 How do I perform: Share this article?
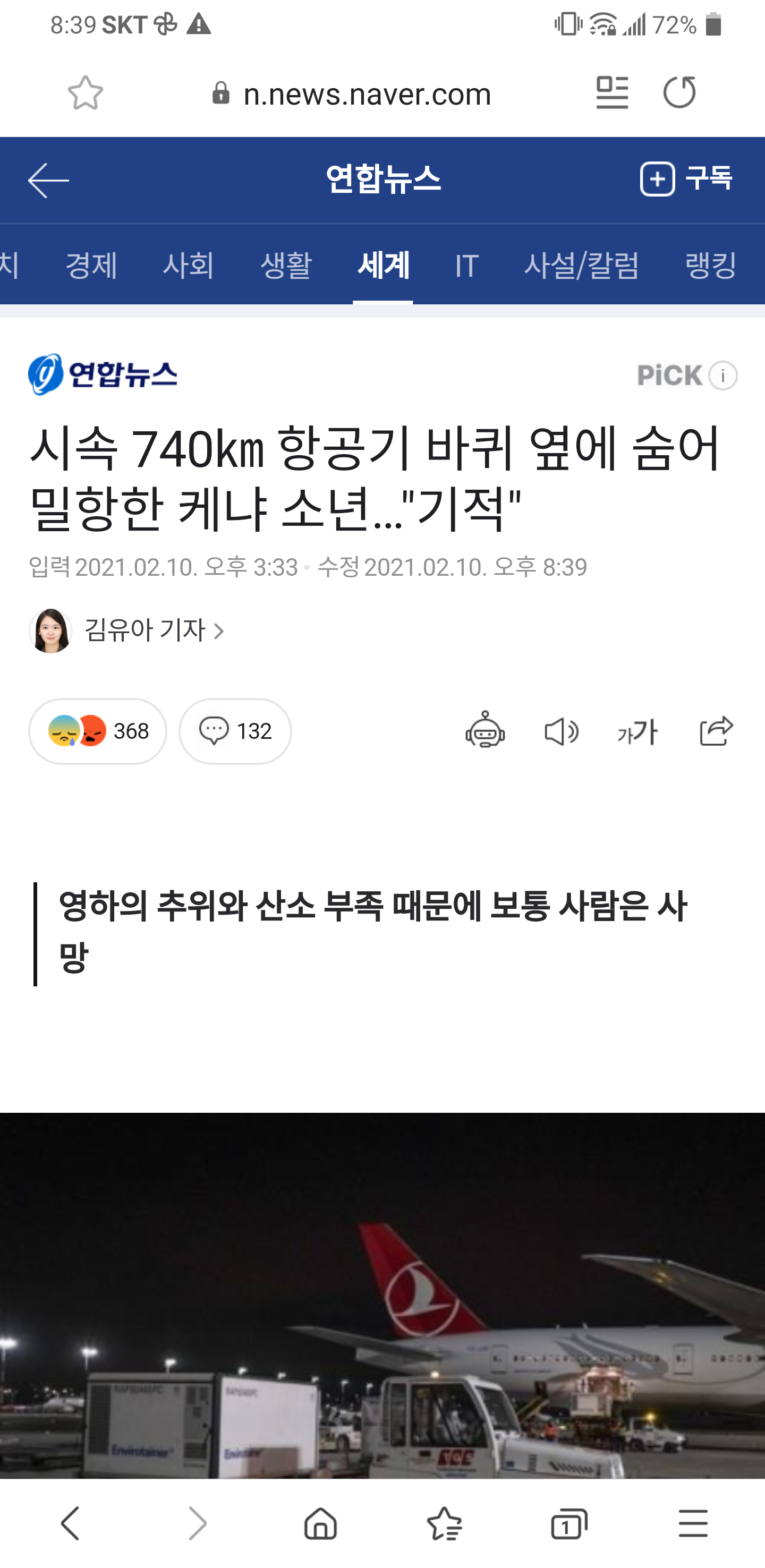point(716,730)
